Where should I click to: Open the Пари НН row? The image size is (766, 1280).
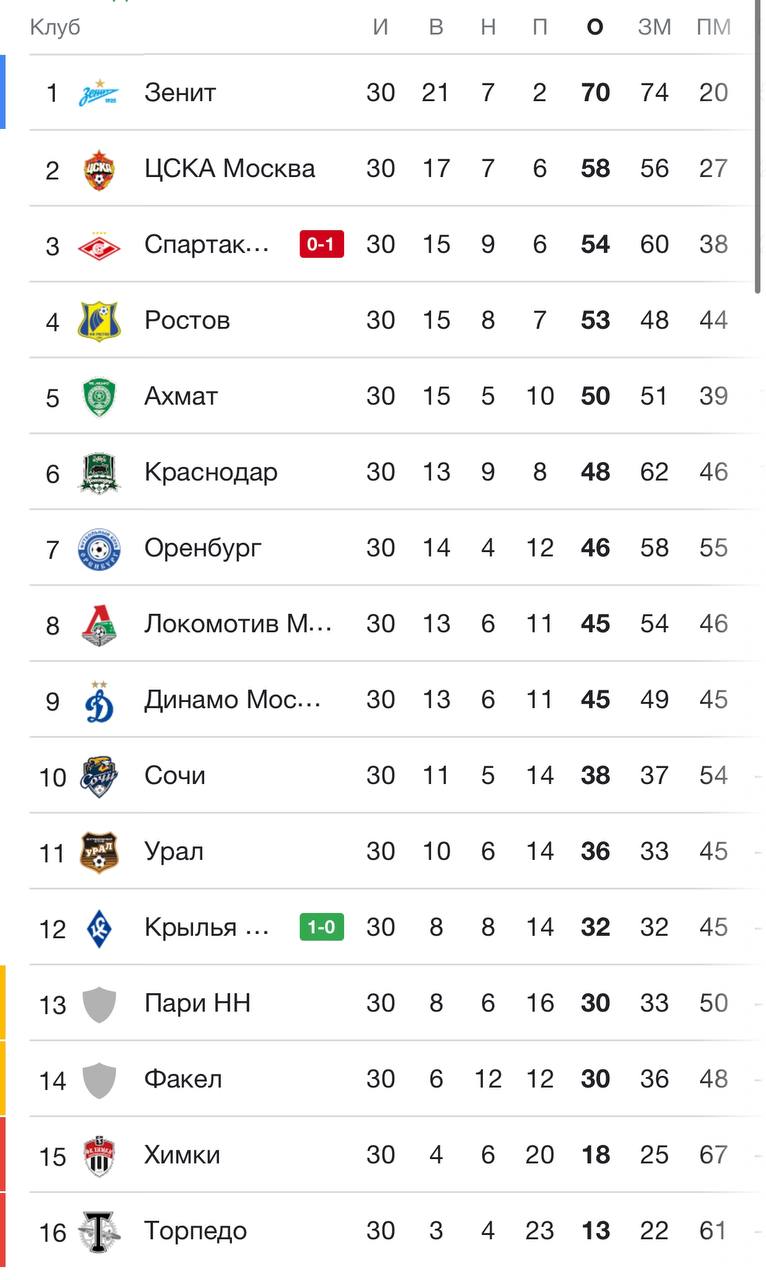(x=391, y=1005)
